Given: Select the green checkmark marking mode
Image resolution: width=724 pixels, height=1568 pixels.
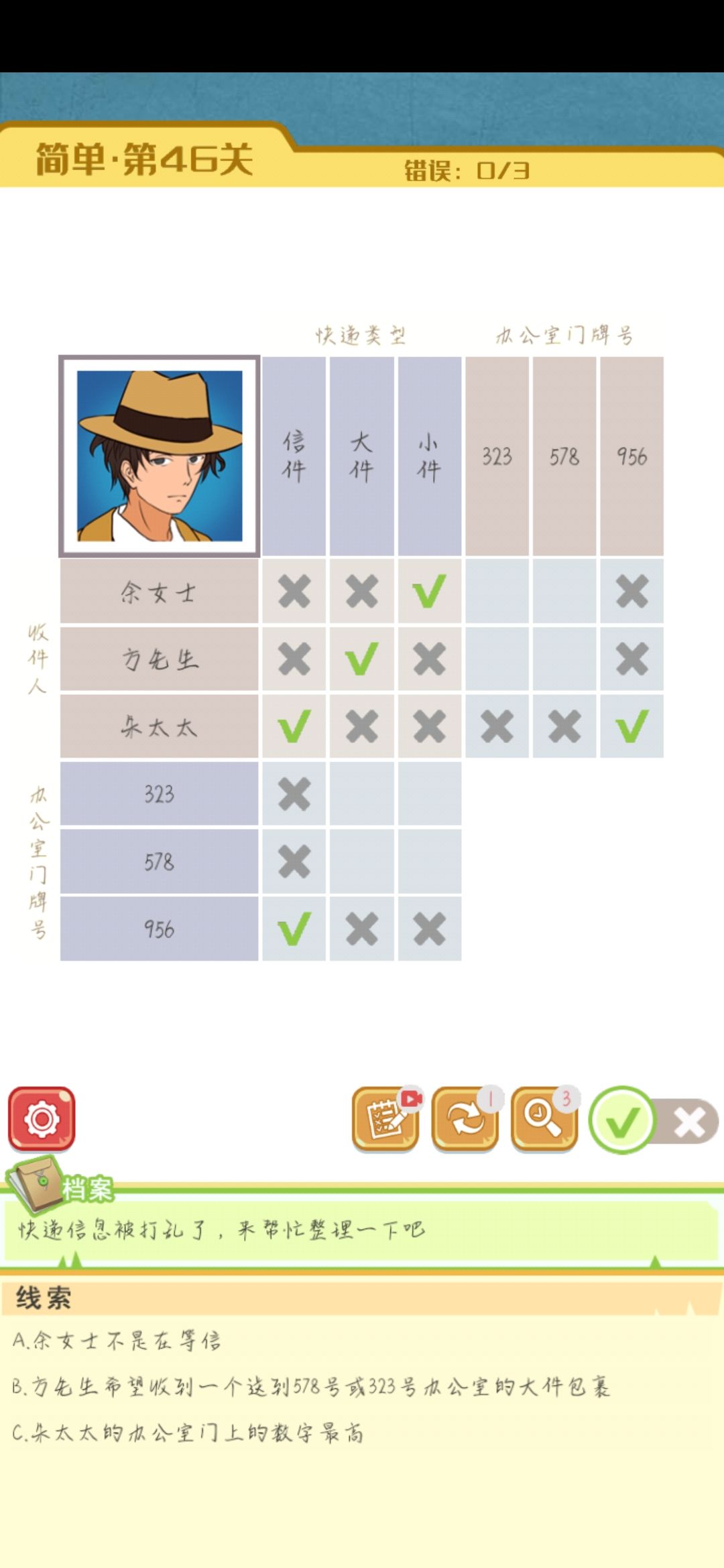Looking at the screenshot, I should (621, 1120).
